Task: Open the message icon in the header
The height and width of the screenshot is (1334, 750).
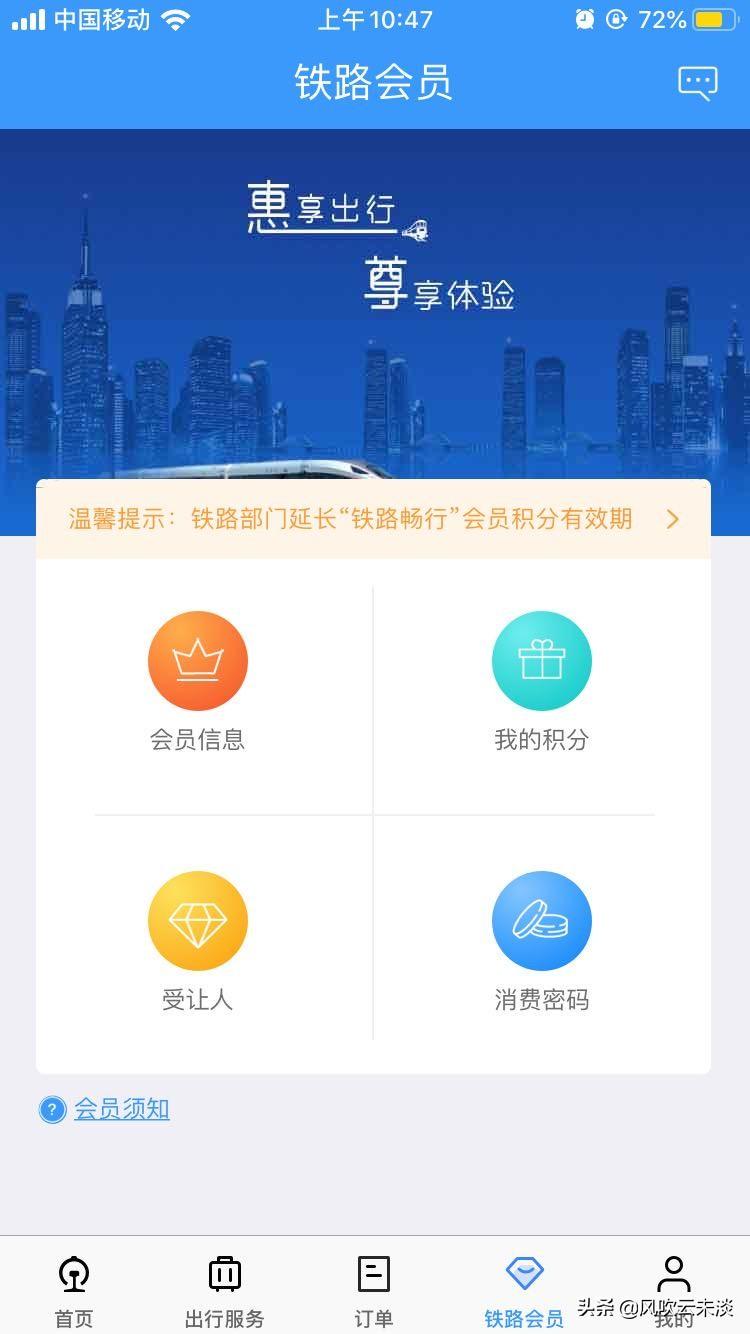Action: (697, 82)
